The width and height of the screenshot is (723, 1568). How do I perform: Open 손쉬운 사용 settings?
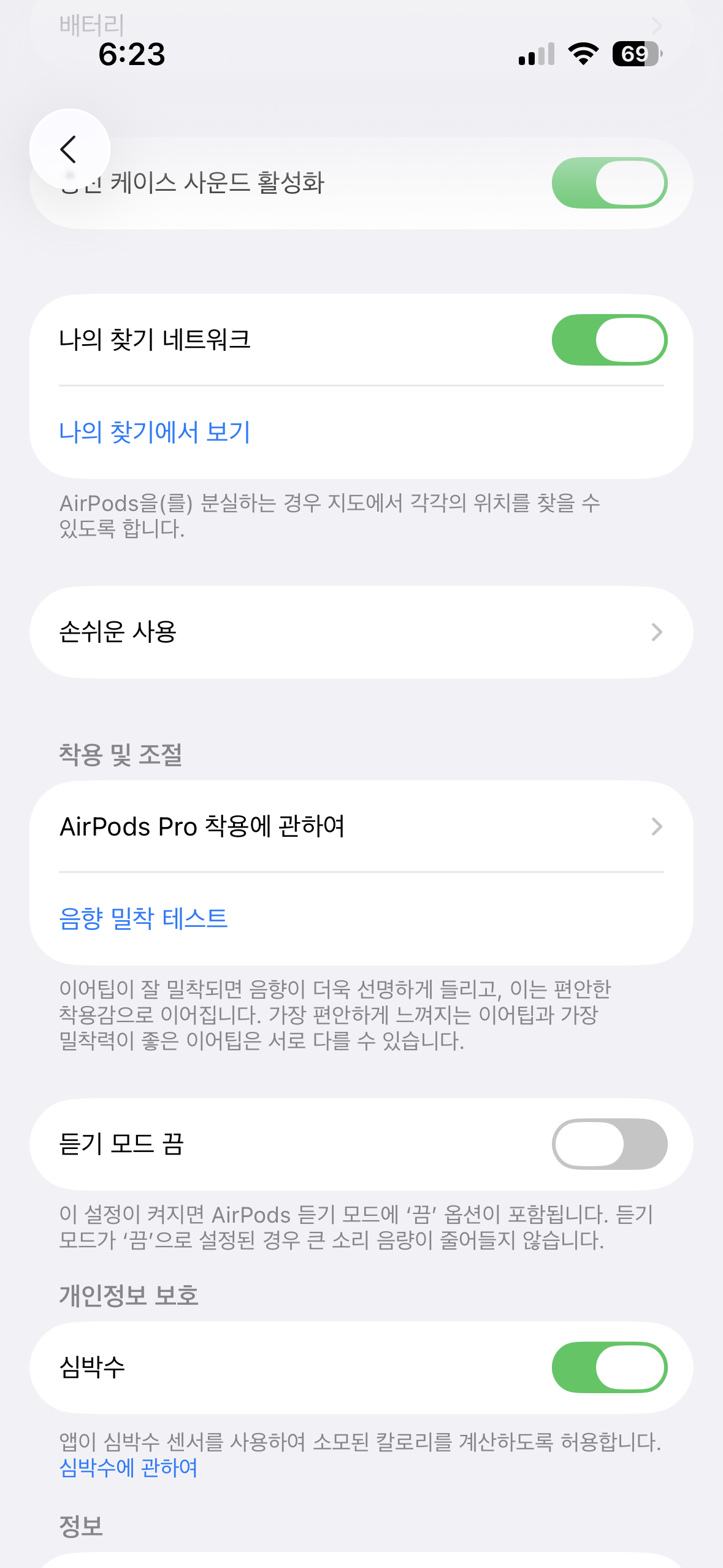tap(361, 632)
